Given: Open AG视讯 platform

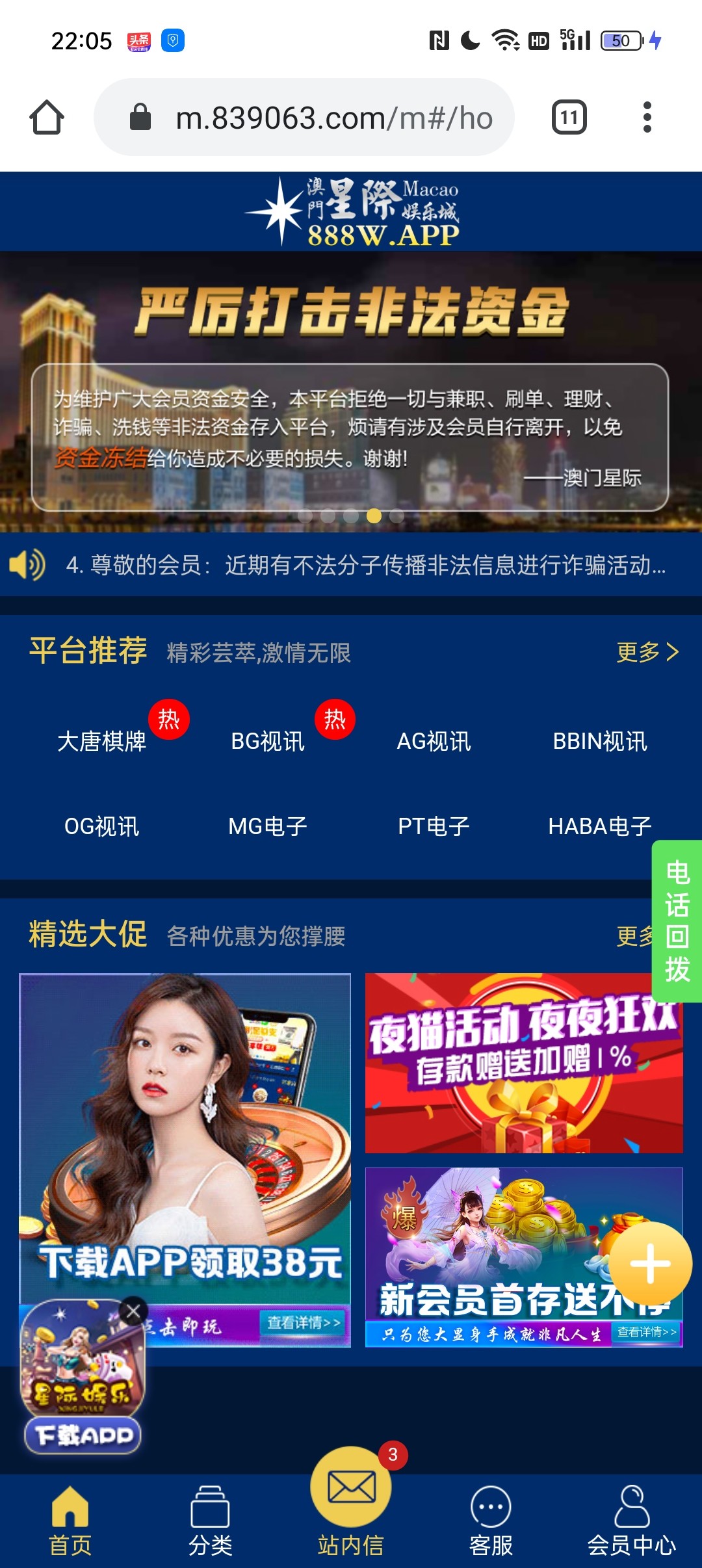Looking at the screenshot, I should click(434, 741).
